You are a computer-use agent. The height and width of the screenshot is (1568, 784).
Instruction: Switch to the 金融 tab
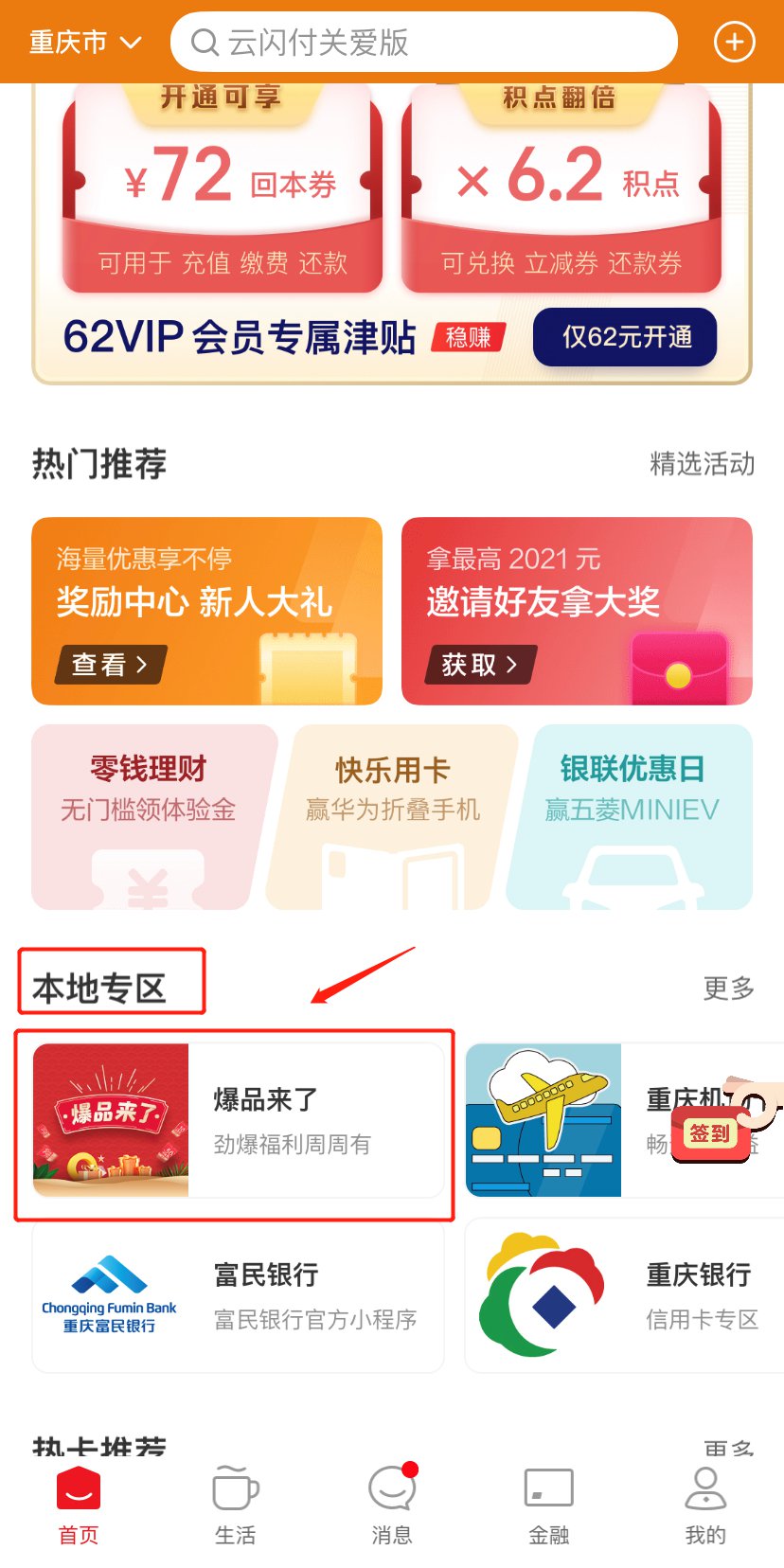(x=548, y=1506)
